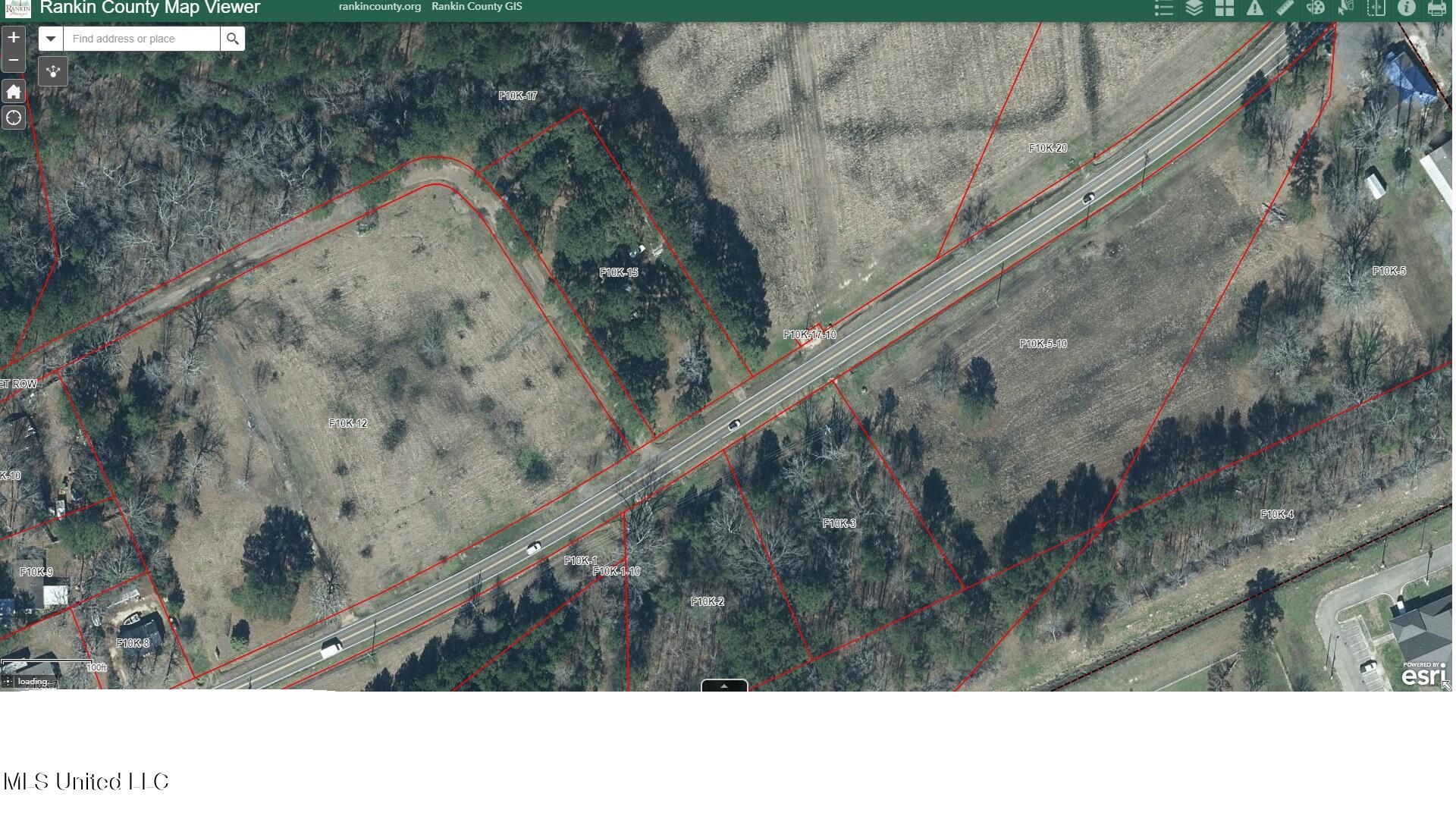Open the warning triangle tool
The height and width of the screenshot is (819, 1456).
click(1255, 8)
